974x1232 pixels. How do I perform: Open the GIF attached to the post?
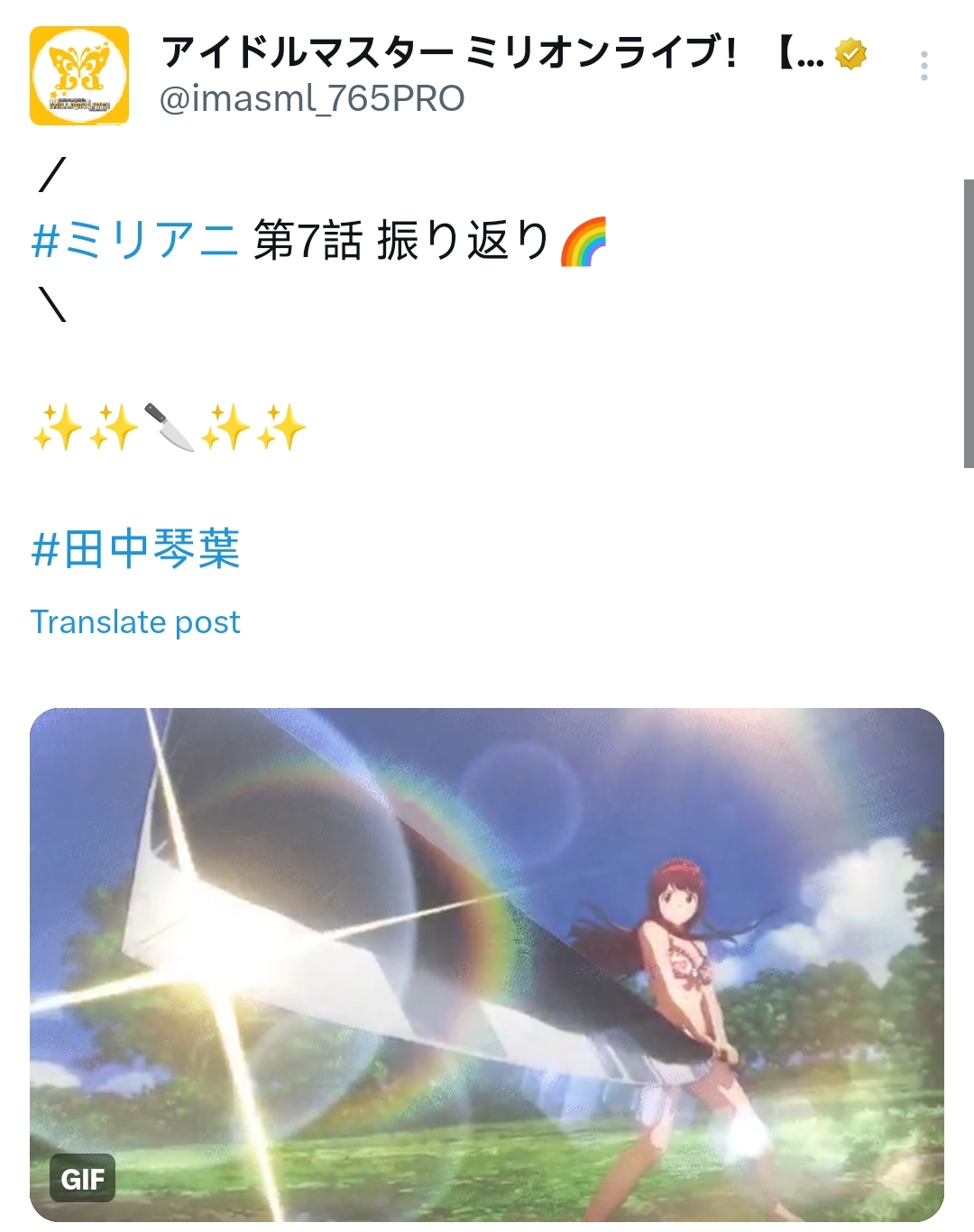click(x=487, y=963)
